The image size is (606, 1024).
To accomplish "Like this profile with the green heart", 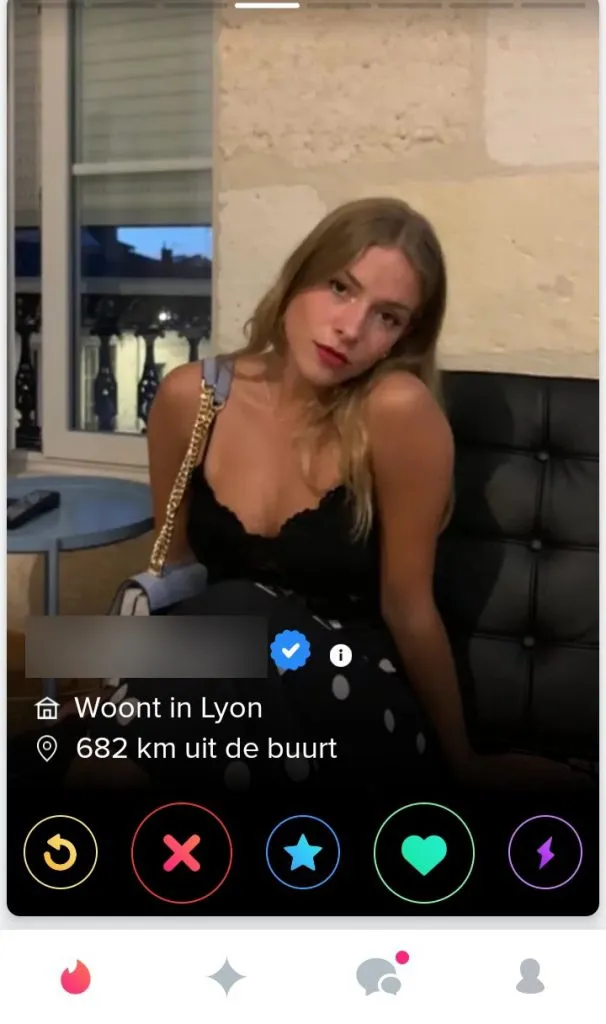I will [424, 853].
